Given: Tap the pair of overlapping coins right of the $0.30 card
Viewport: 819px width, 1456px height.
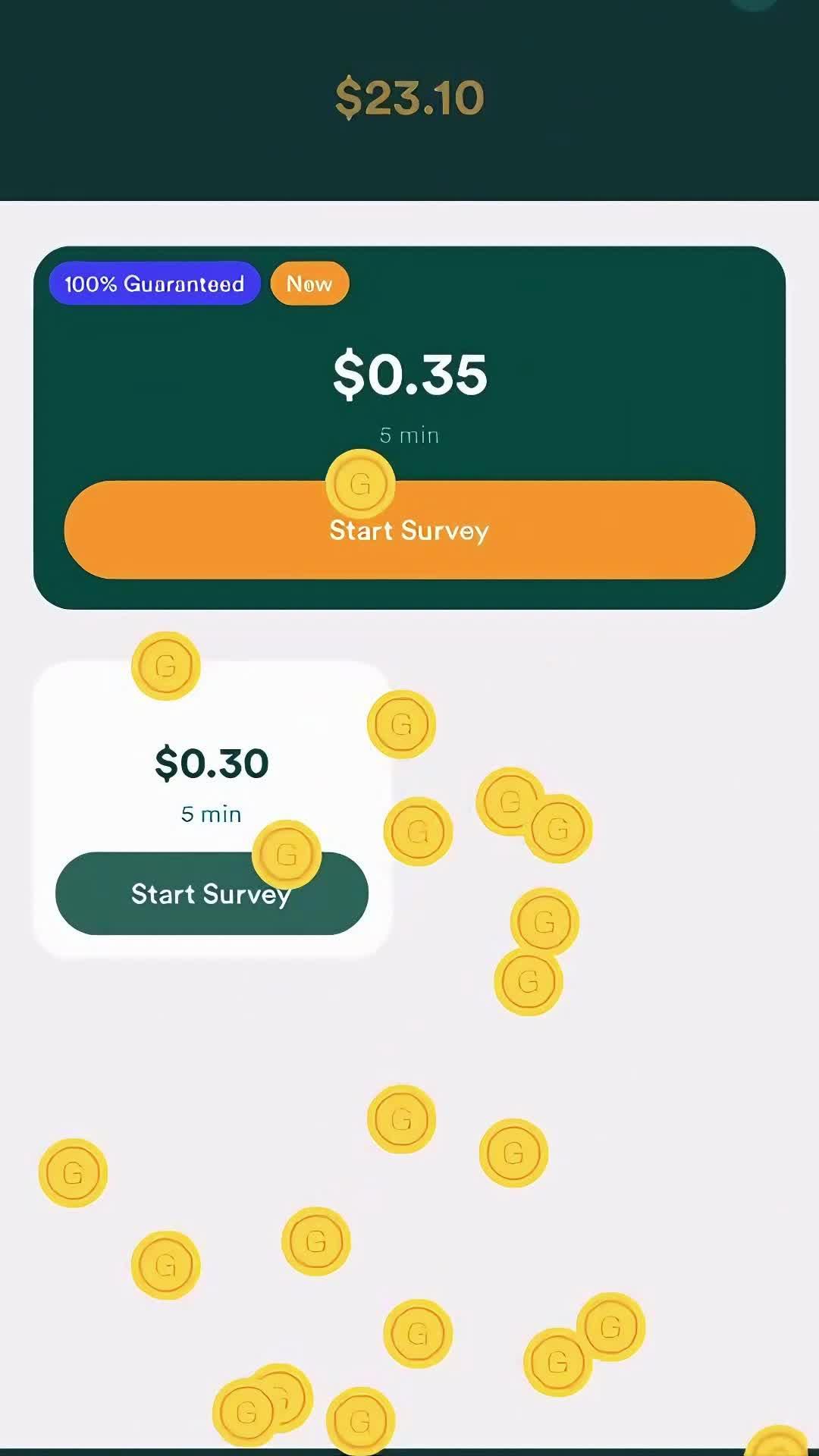Looking at the screenshot, I should [533, 814].
